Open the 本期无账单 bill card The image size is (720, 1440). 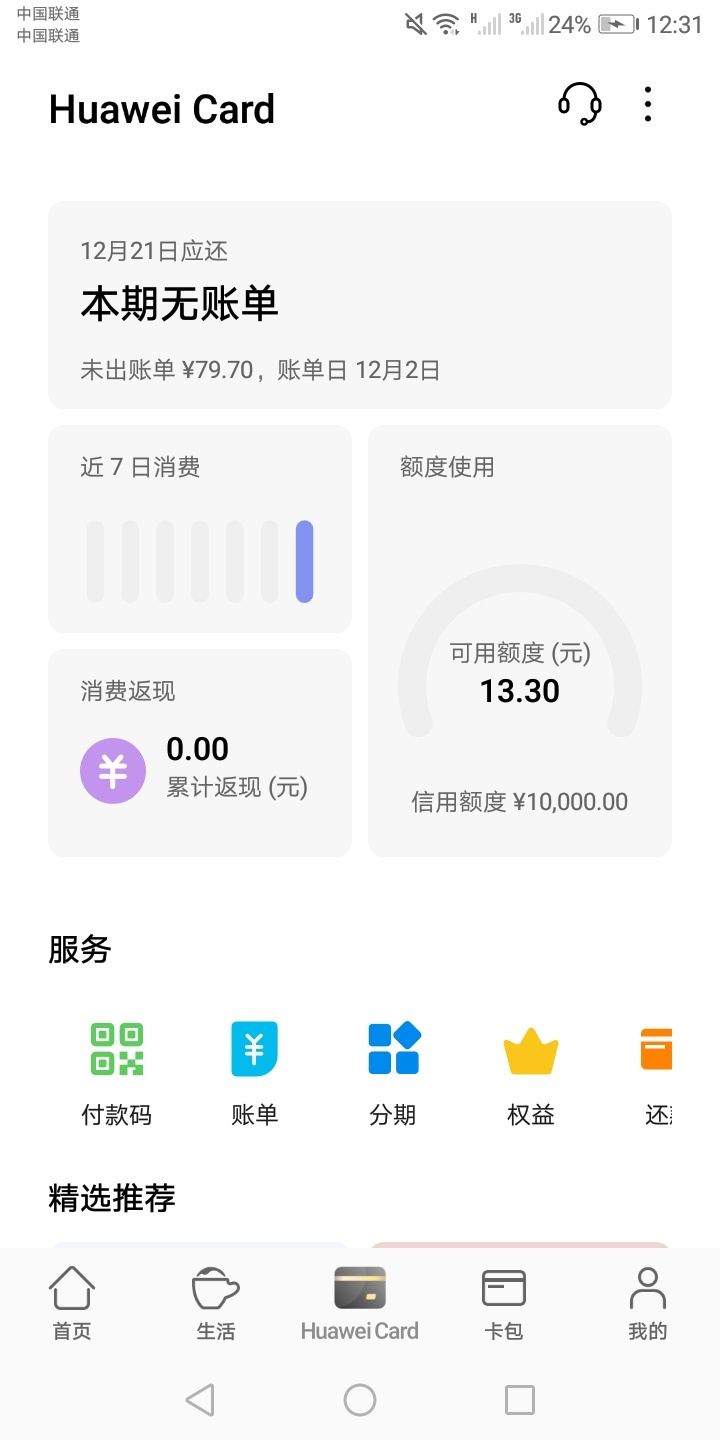360,305
